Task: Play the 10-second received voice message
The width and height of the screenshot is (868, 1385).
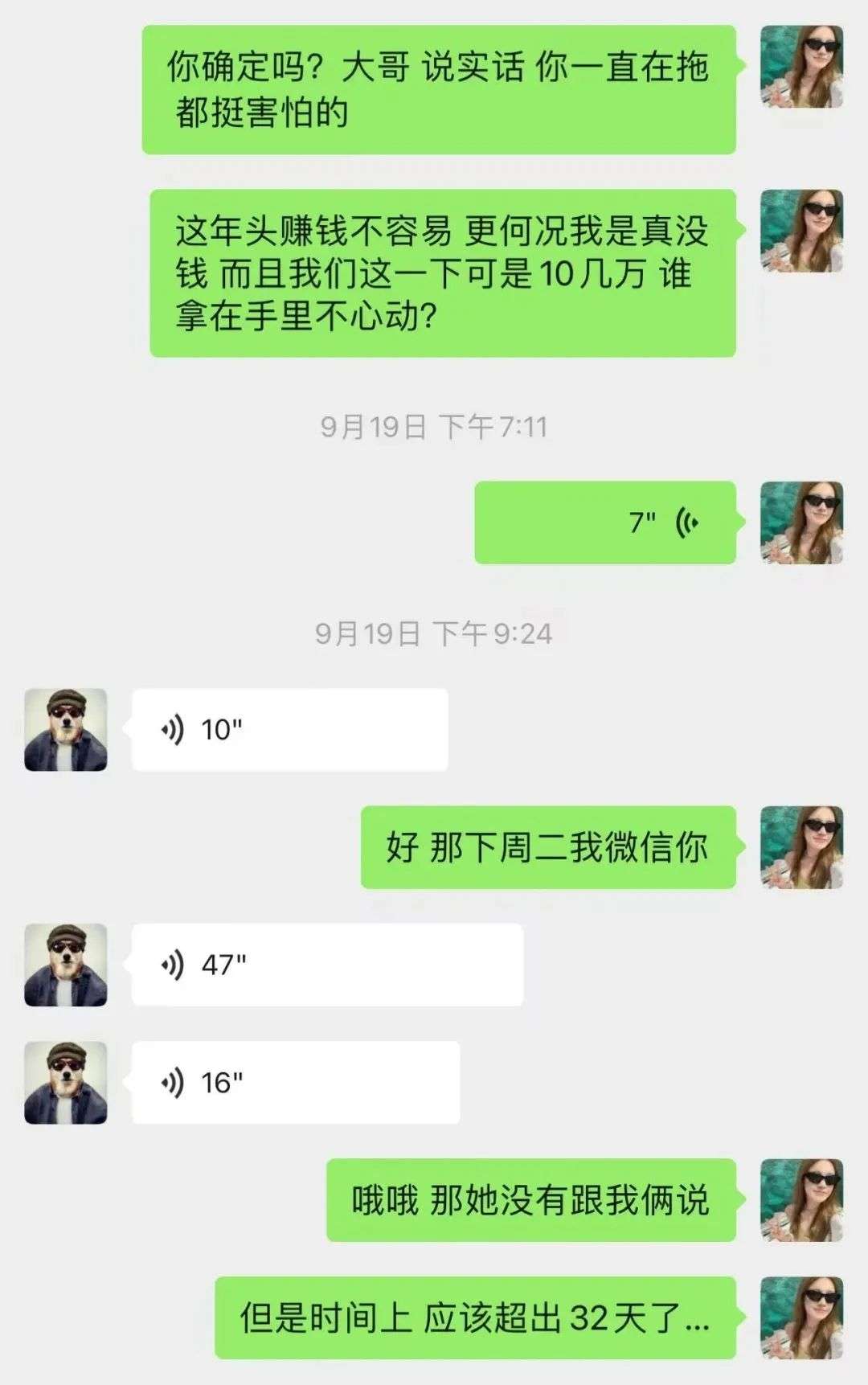Action: (289, 730)
